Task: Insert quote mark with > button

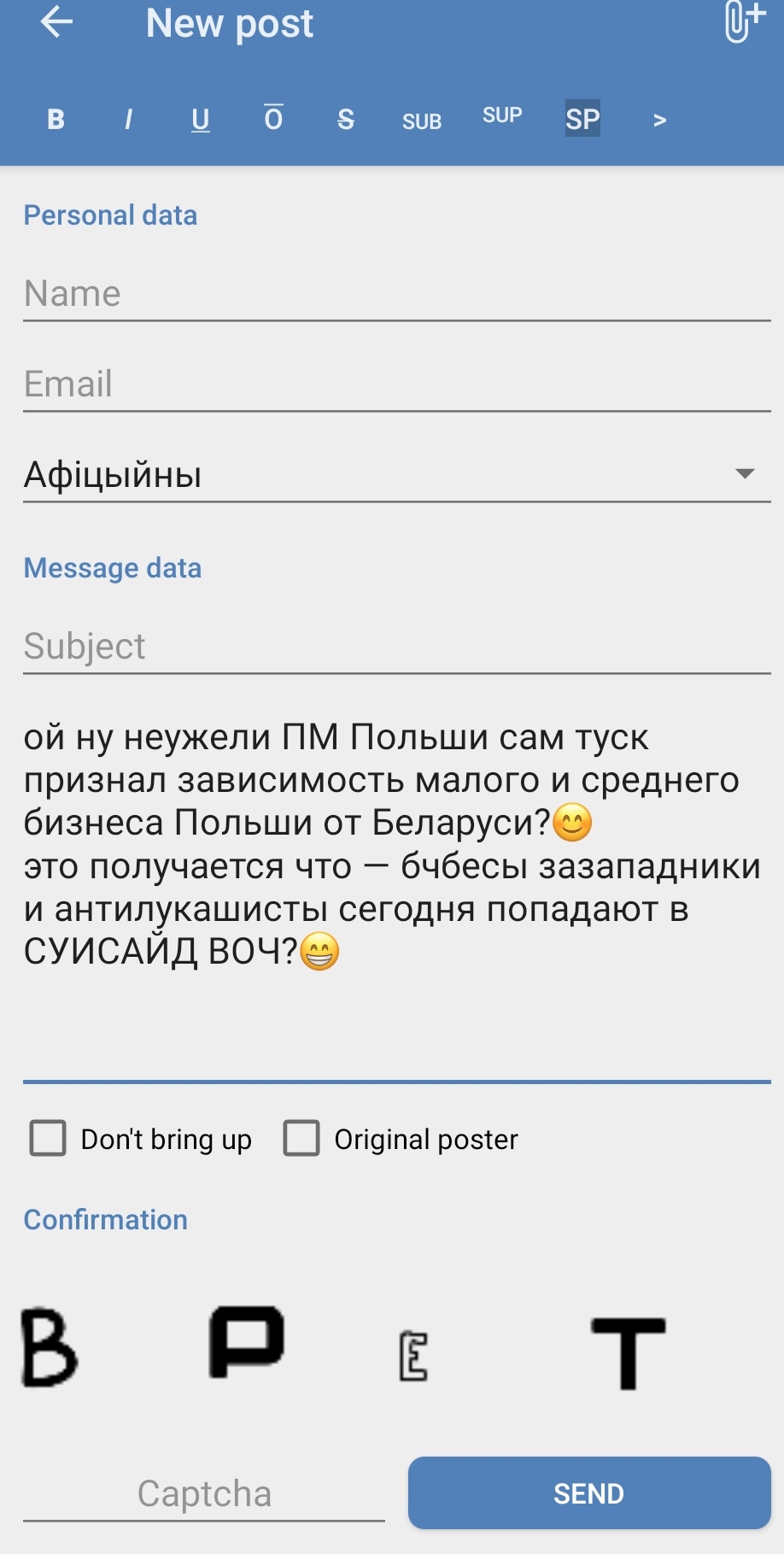Action: click(x=659, y=120)
